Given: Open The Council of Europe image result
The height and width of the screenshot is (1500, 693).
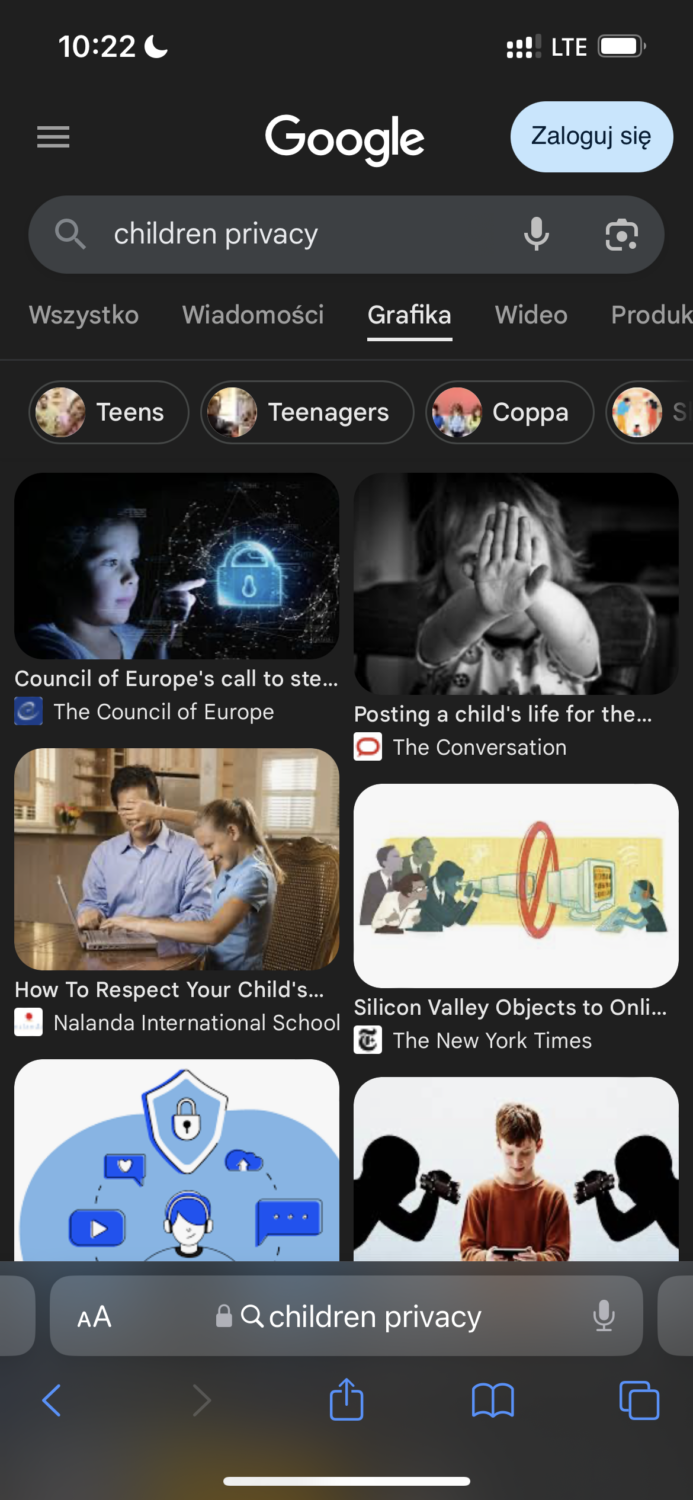Looking at the screenshot, I should 176,565.
